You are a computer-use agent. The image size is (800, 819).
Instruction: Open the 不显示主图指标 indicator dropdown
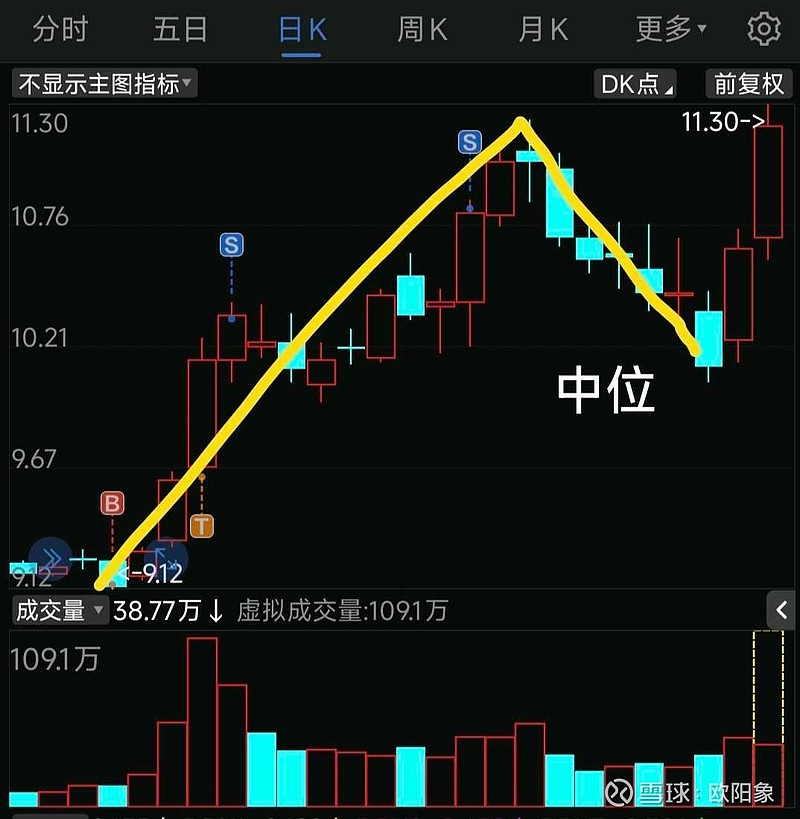tap(104, 84)
